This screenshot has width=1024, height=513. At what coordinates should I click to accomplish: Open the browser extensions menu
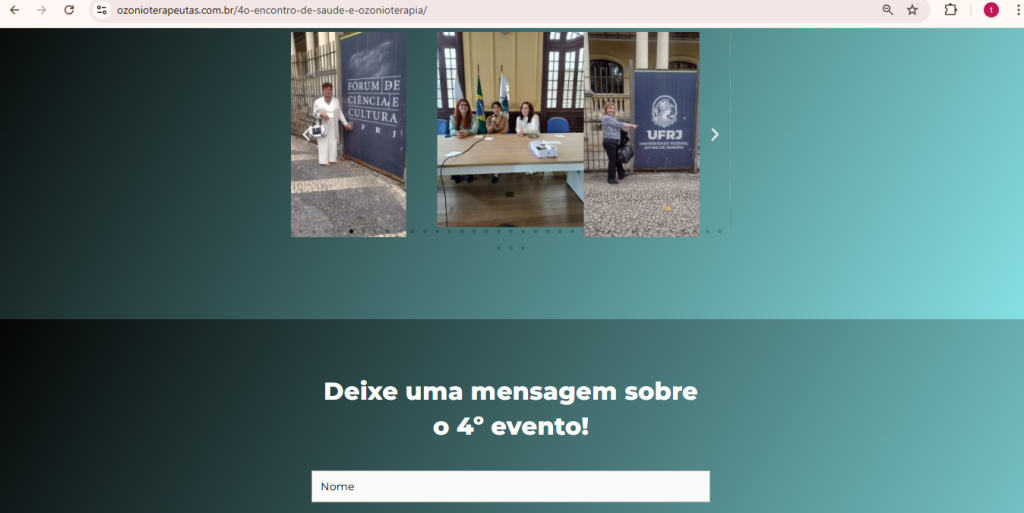951,10
